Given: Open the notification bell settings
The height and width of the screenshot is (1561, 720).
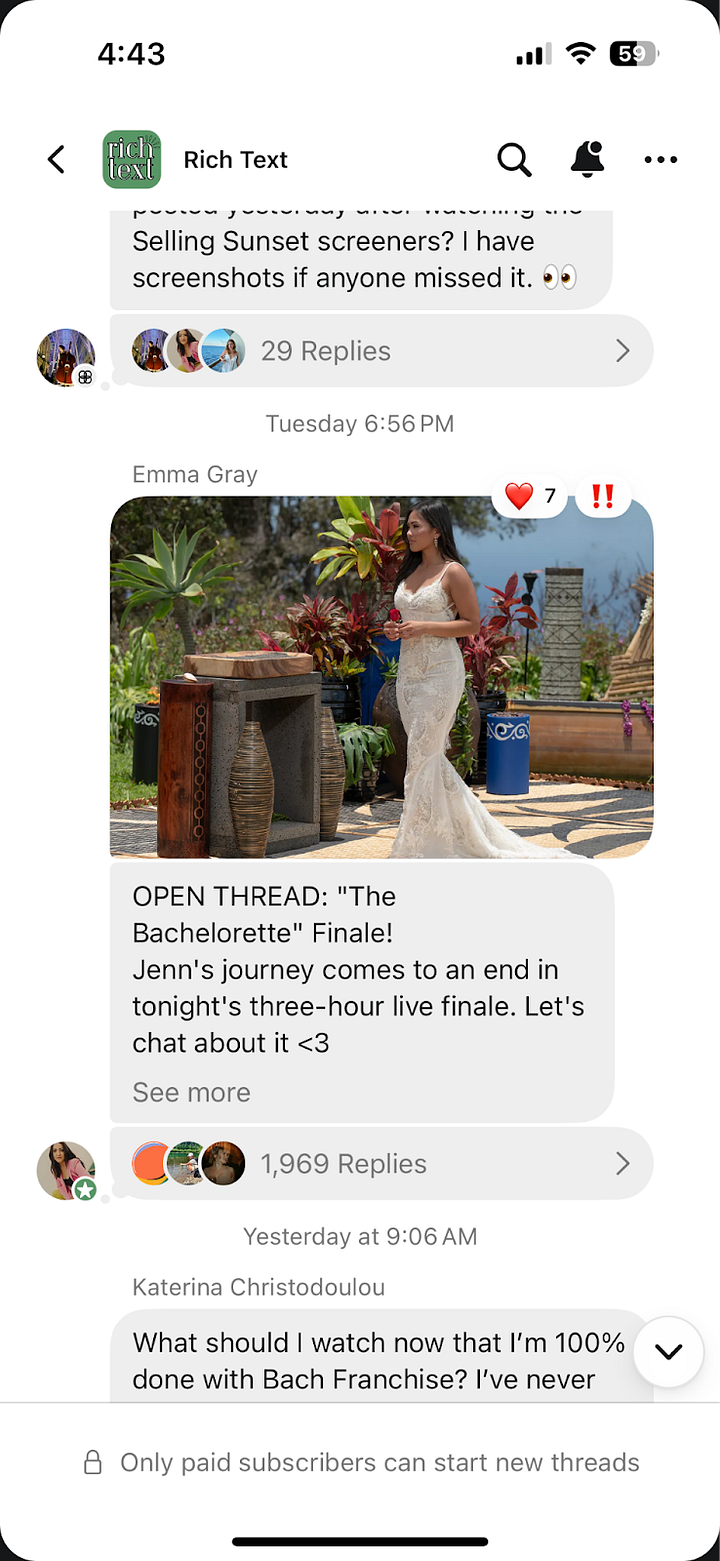Looking at the screenshot, I should click(x=587, y=160).
